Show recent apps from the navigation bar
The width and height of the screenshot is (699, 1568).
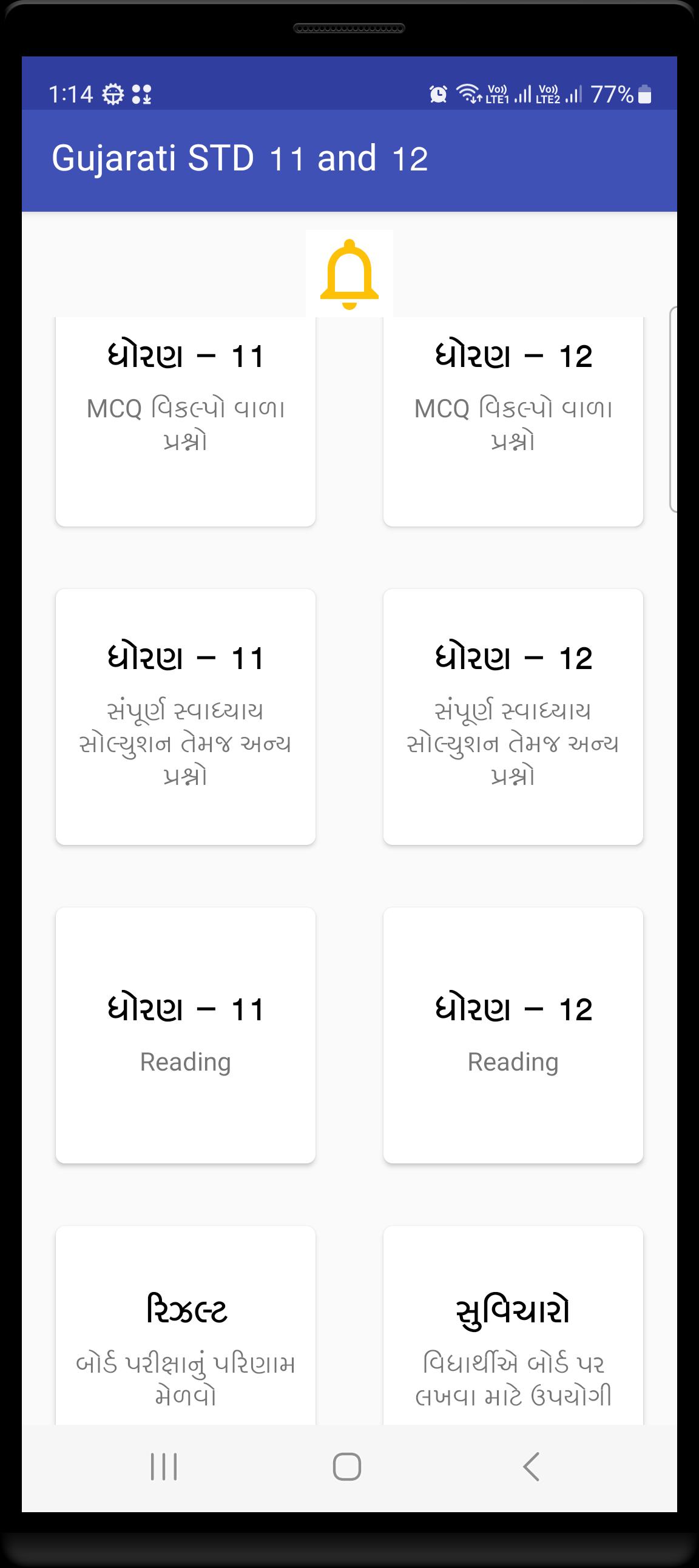click(164, 1466)
